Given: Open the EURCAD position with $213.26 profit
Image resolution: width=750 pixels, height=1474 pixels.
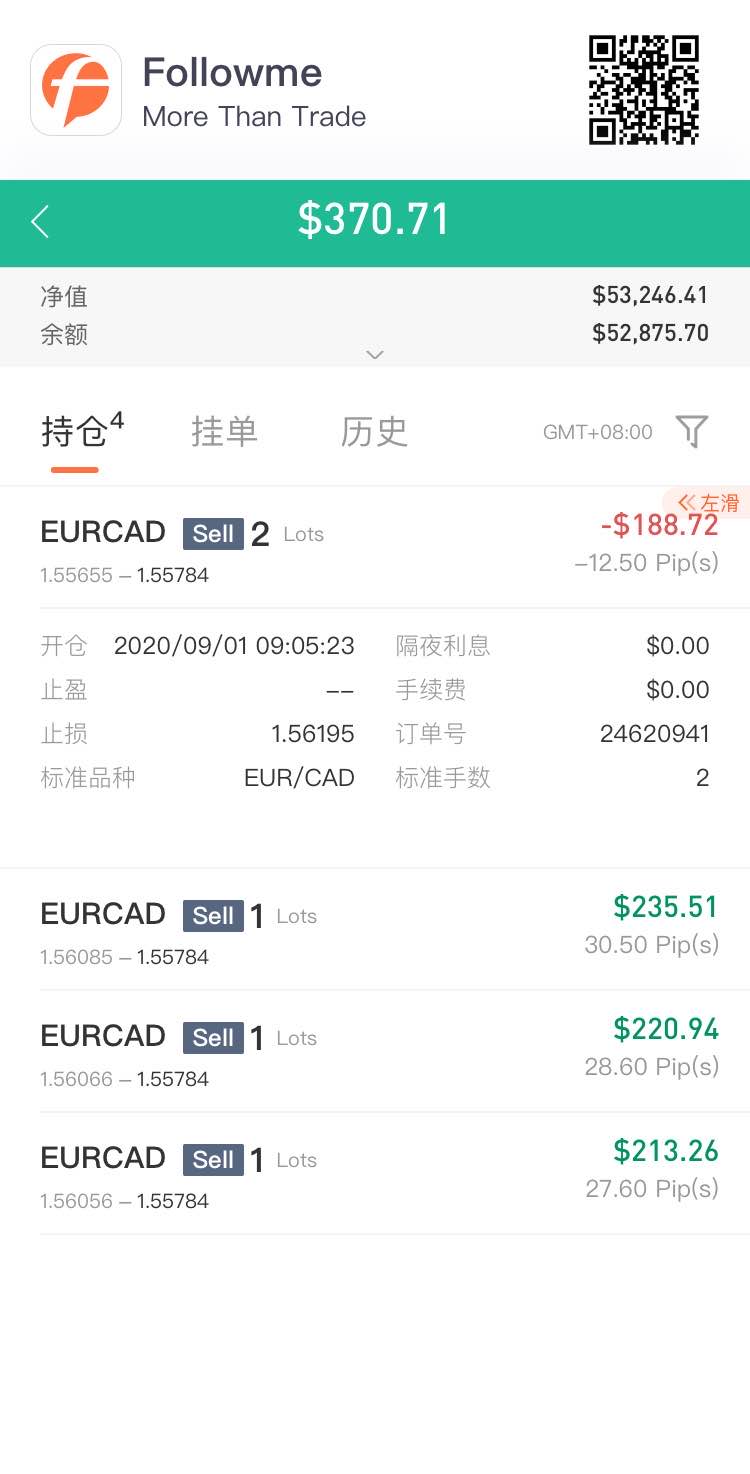Looking at the screenshot, I should pyautogui.click(x=375, y=1174).
